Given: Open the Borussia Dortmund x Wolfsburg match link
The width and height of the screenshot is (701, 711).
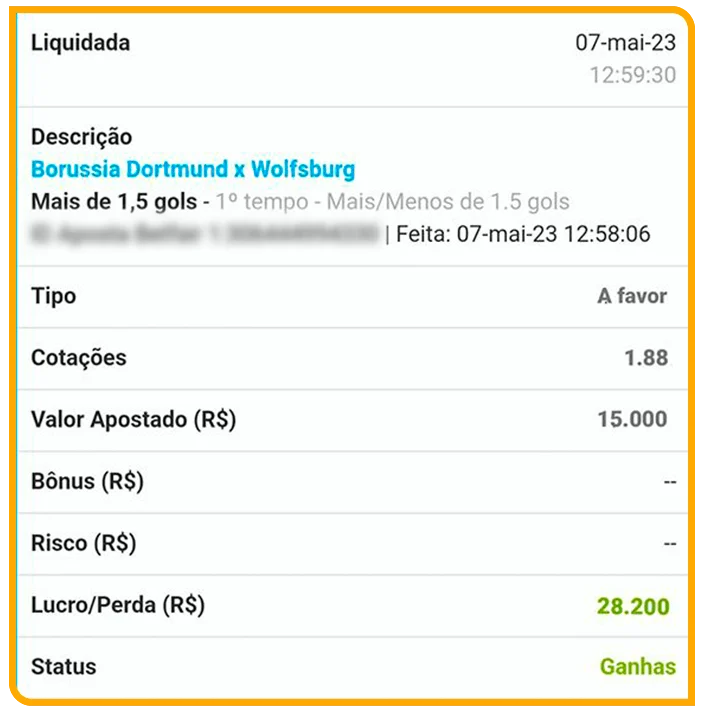Looking at the screenshot, I should click(193, 169).
